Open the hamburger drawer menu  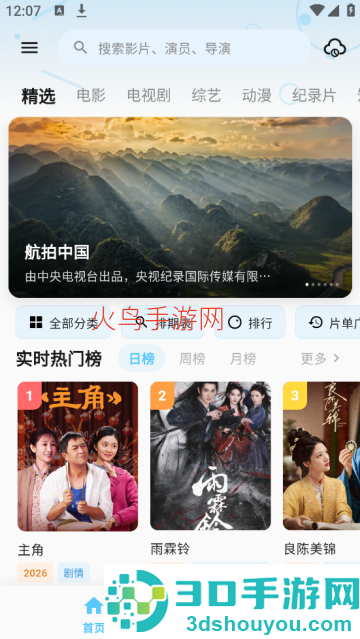tap(29, 48)
